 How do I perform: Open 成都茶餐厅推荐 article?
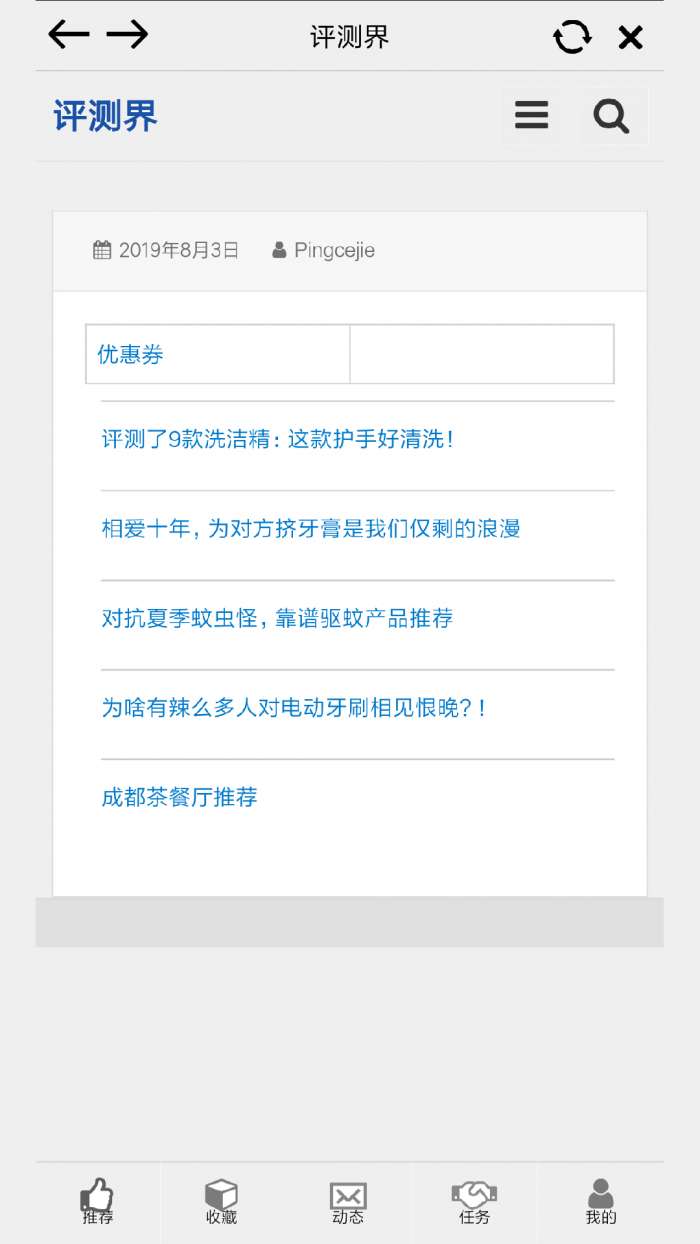coord(179,797)
